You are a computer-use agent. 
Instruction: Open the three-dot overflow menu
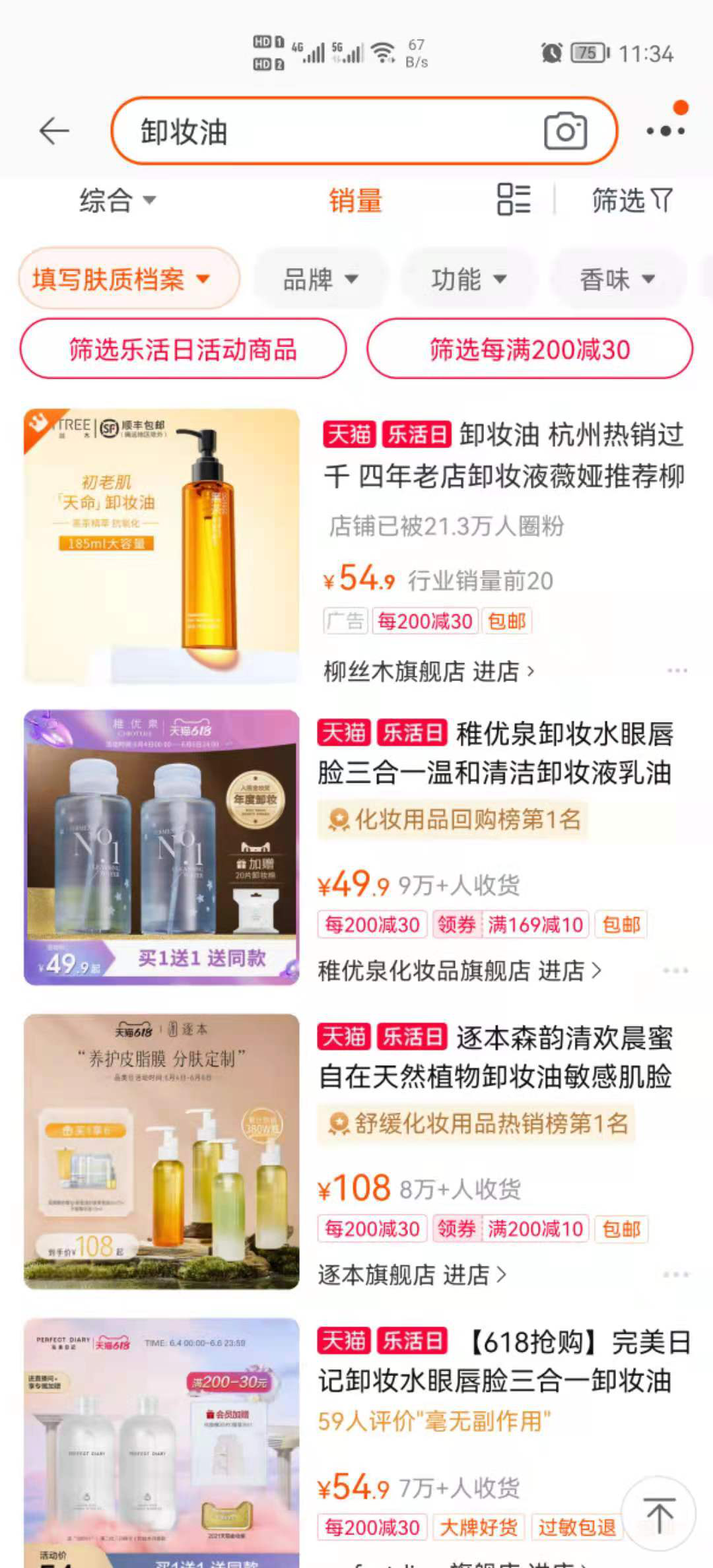[665, 131]
